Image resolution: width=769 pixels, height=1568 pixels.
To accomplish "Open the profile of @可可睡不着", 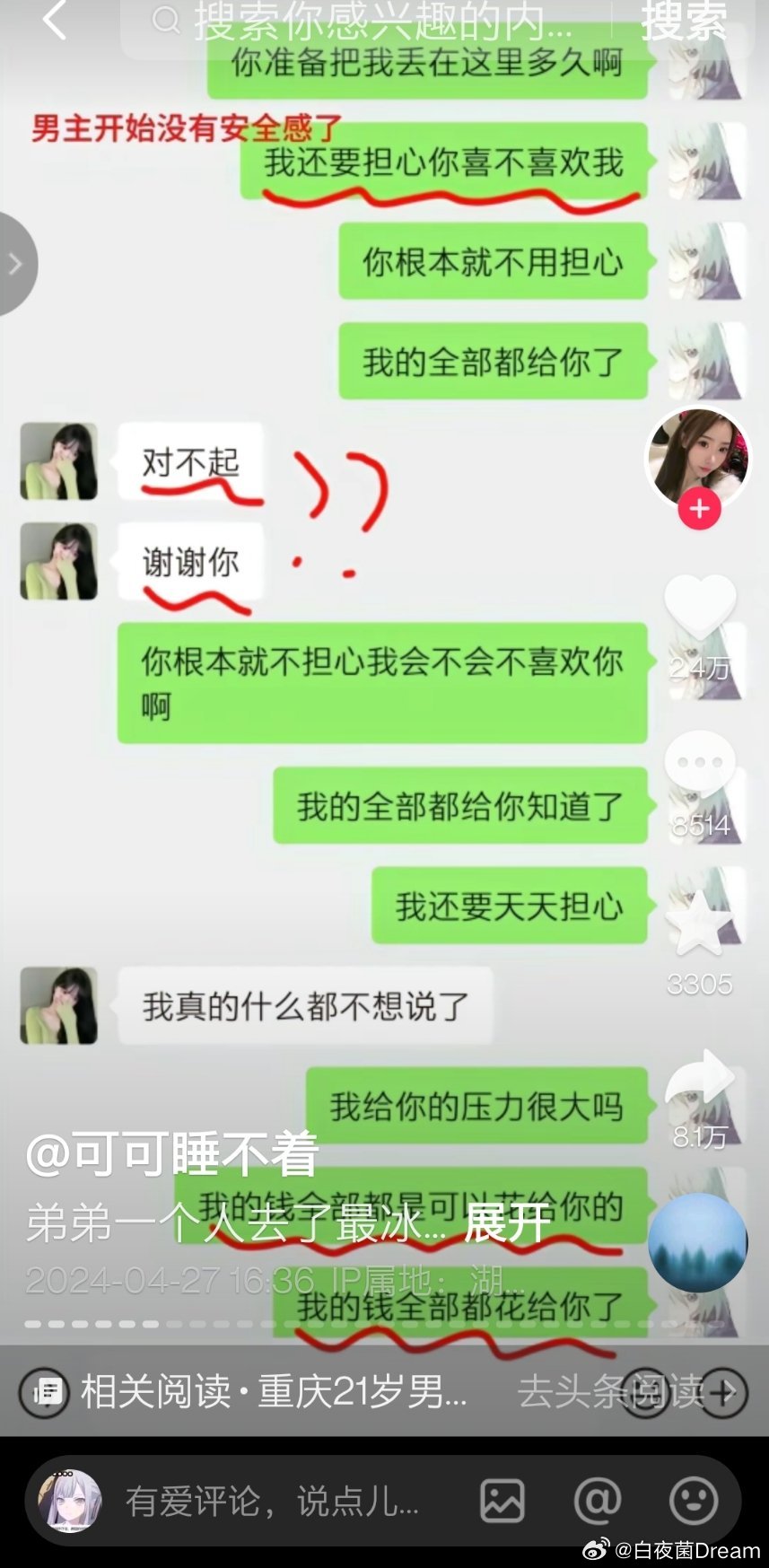I will pos(172,1155).
